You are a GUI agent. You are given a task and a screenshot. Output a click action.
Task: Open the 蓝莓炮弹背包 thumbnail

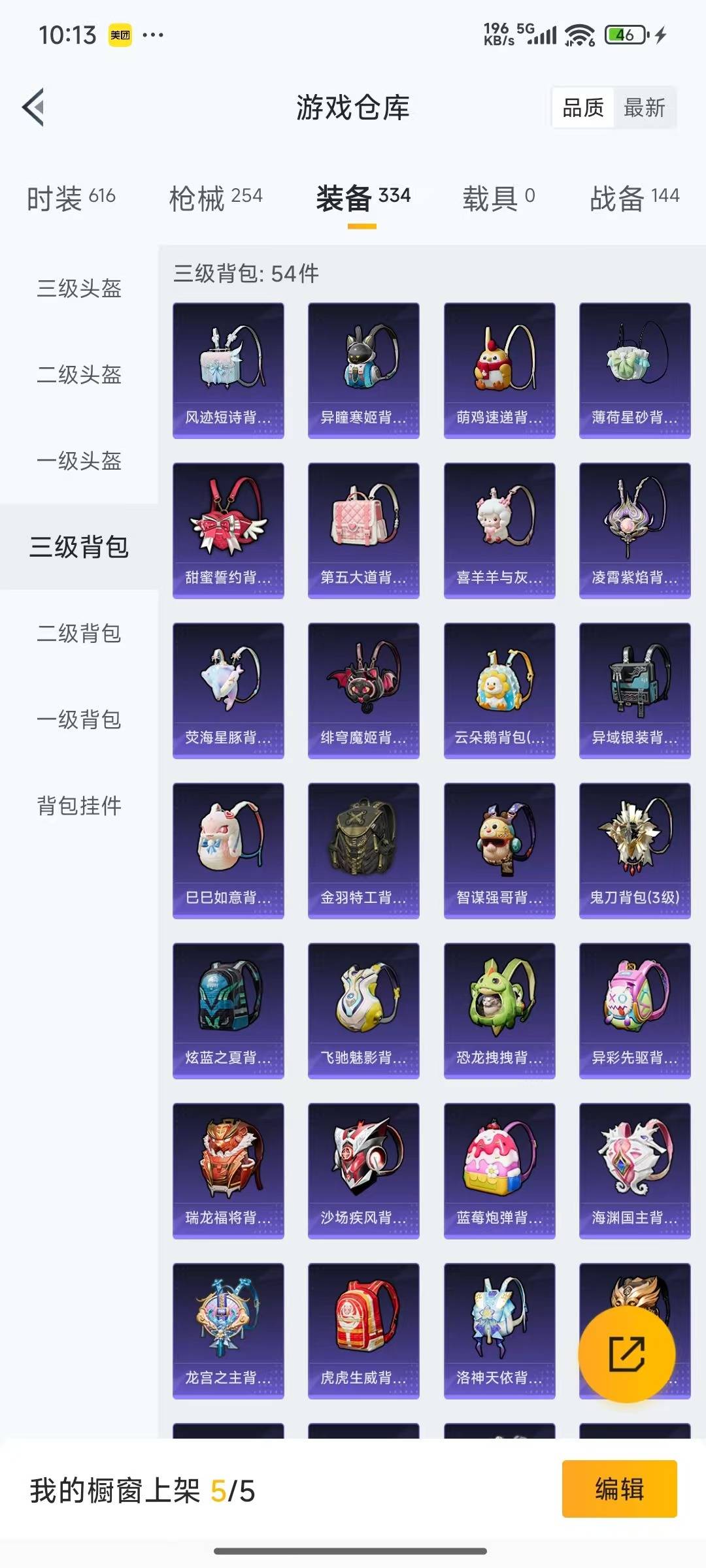[x=499, y=1169]
